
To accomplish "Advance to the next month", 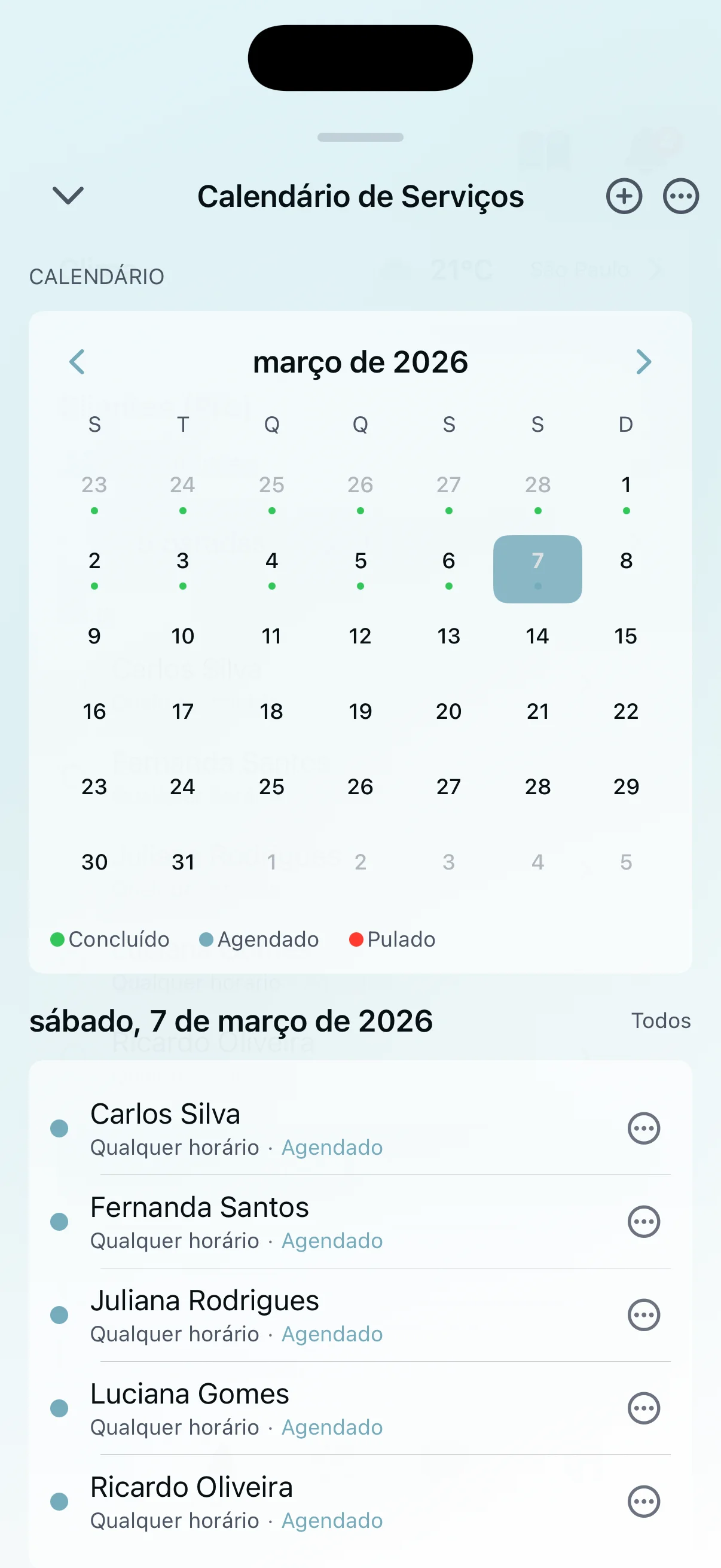I will 644,362.
